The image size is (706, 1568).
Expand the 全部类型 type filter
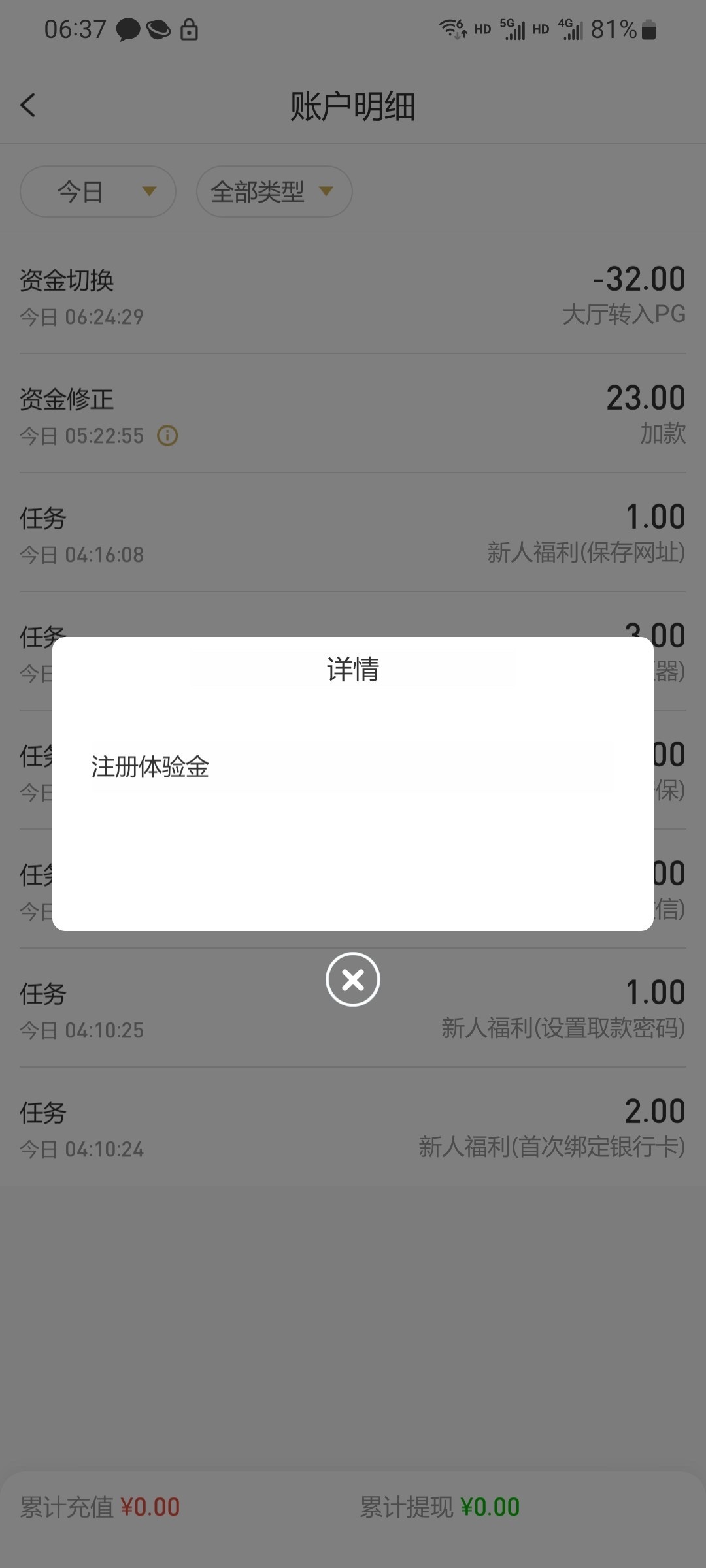tap(274, 191)
